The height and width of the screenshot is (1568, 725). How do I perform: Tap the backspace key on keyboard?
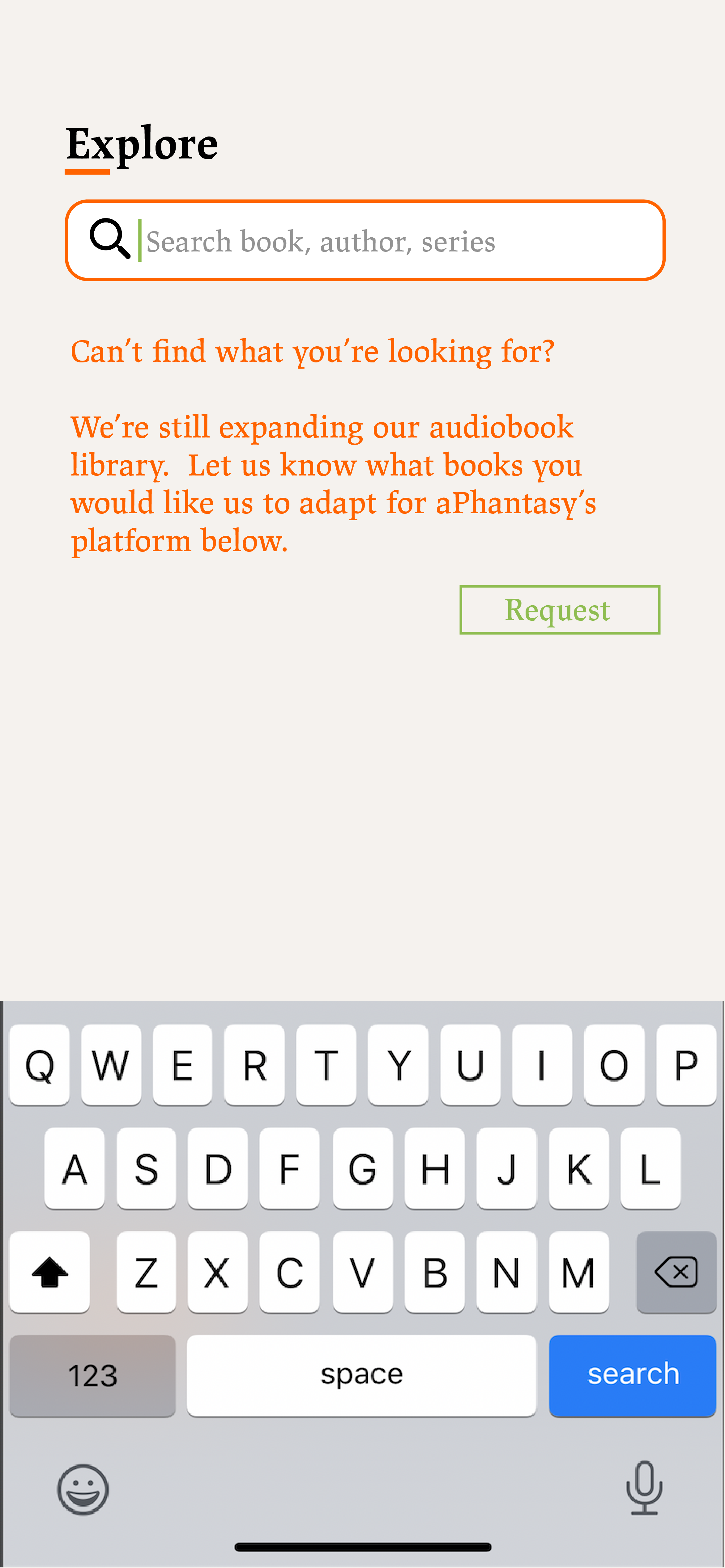point(676,1272)
